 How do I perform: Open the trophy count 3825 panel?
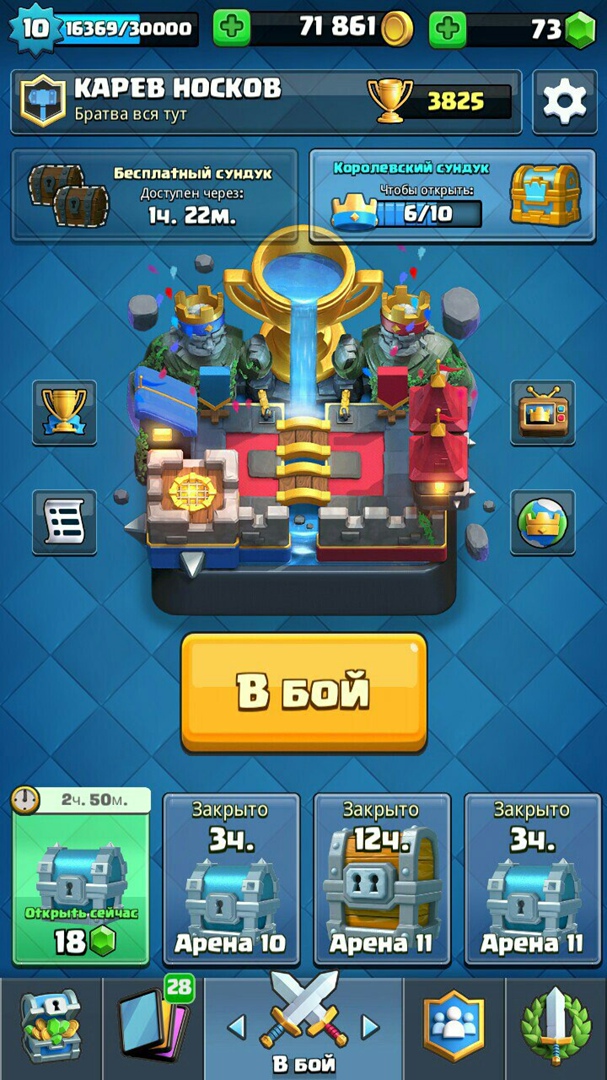pos(440,100)
